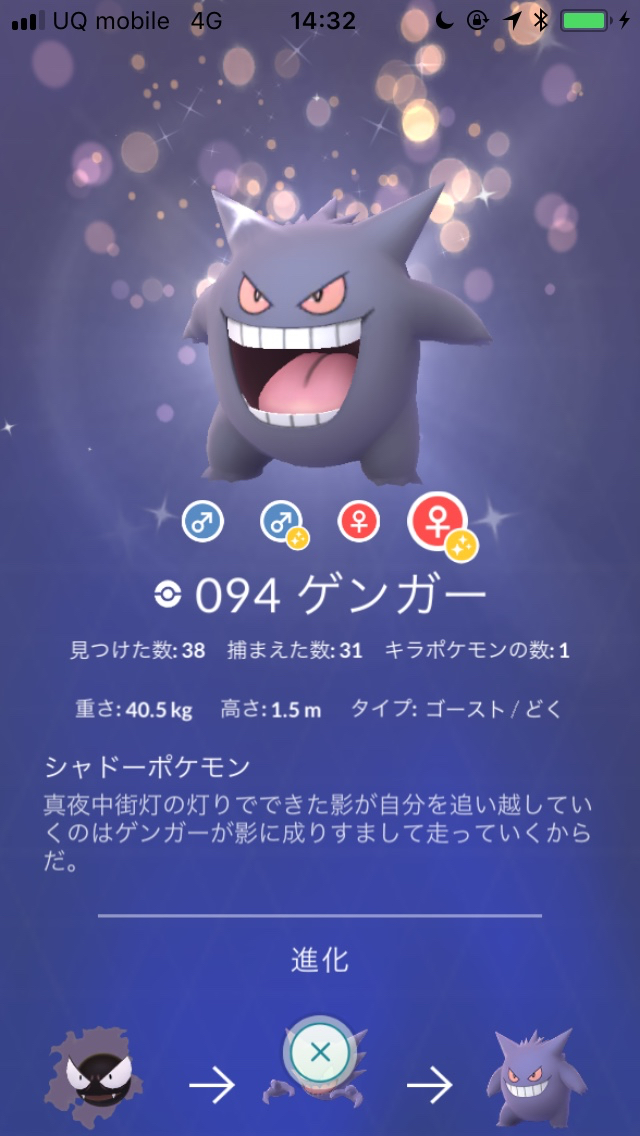Select the female form icon
The image size is (640, 1136).
359,522
